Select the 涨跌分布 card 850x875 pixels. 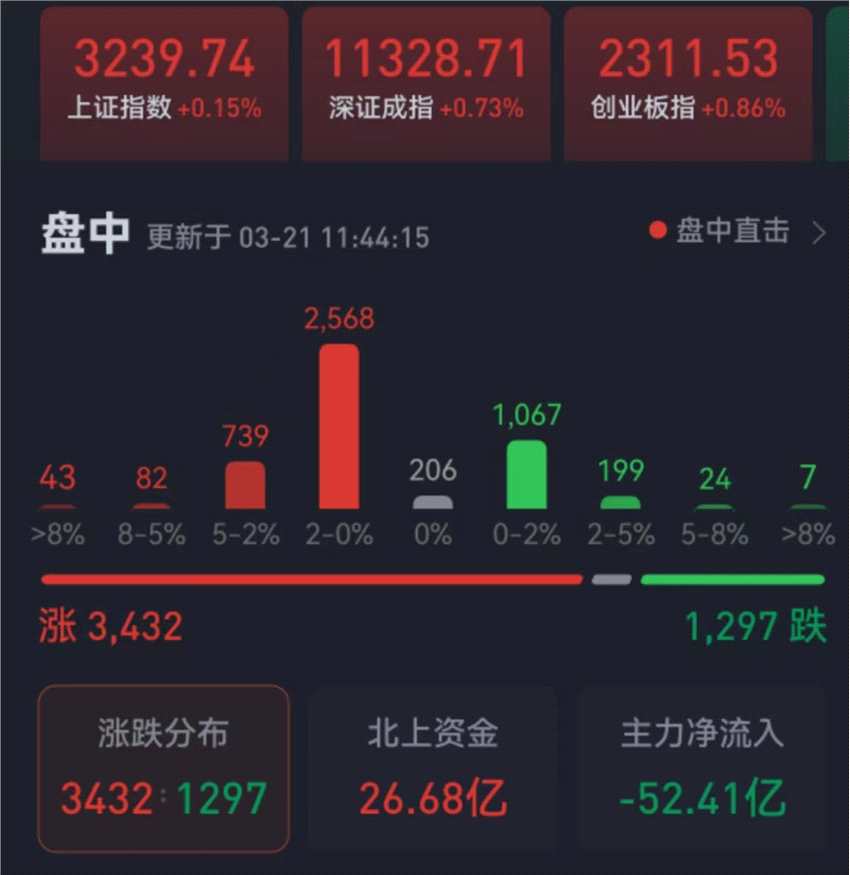164,767
